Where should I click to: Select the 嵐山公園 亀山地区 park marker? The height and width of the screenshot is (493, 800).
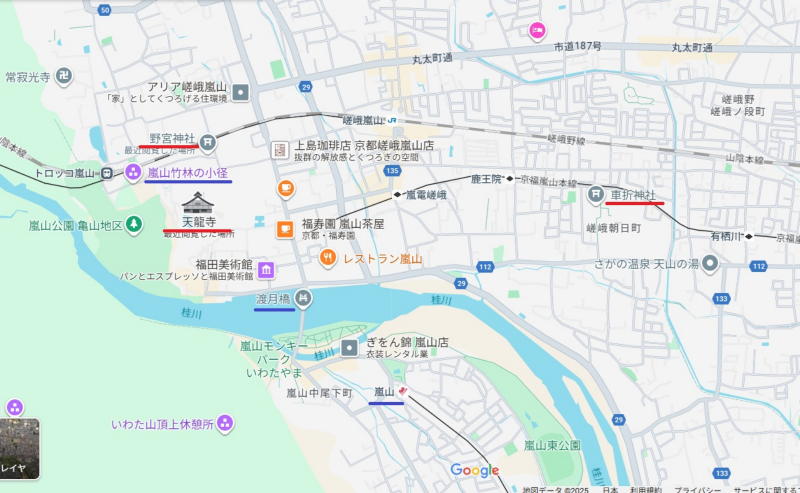[x=136, y=225]
